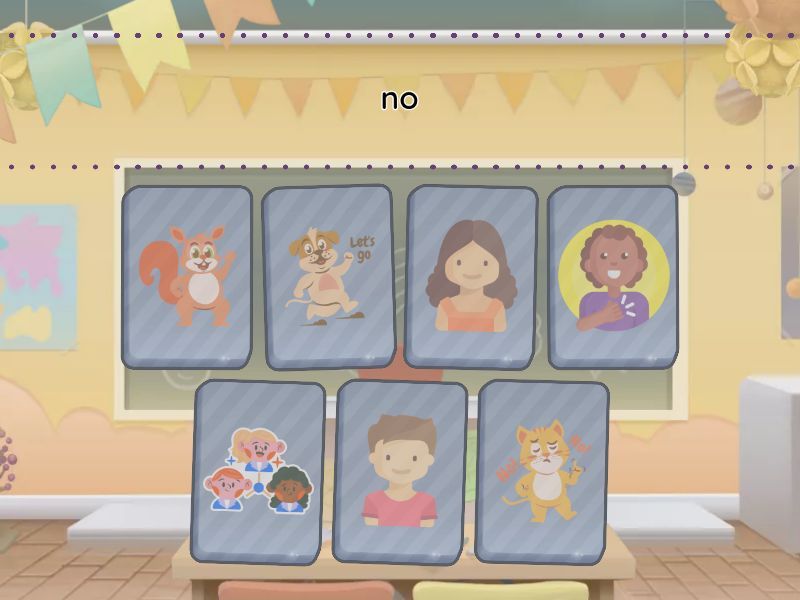
Task: Choose the dog saying Let's go card
Action: coord(328,277)
